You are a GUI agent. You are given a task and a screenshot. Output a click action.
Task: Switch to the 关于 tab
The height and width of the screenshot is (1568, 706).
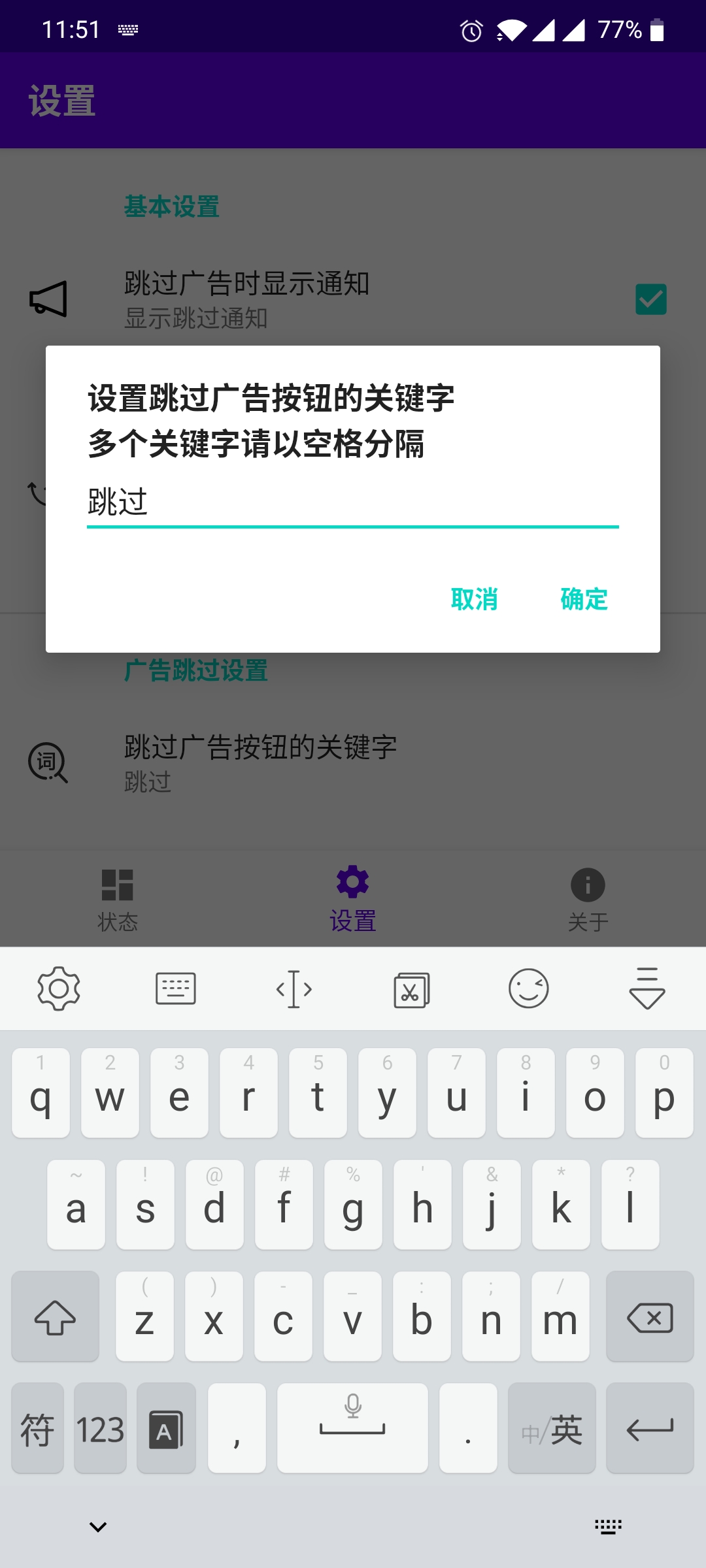[587, 898]
